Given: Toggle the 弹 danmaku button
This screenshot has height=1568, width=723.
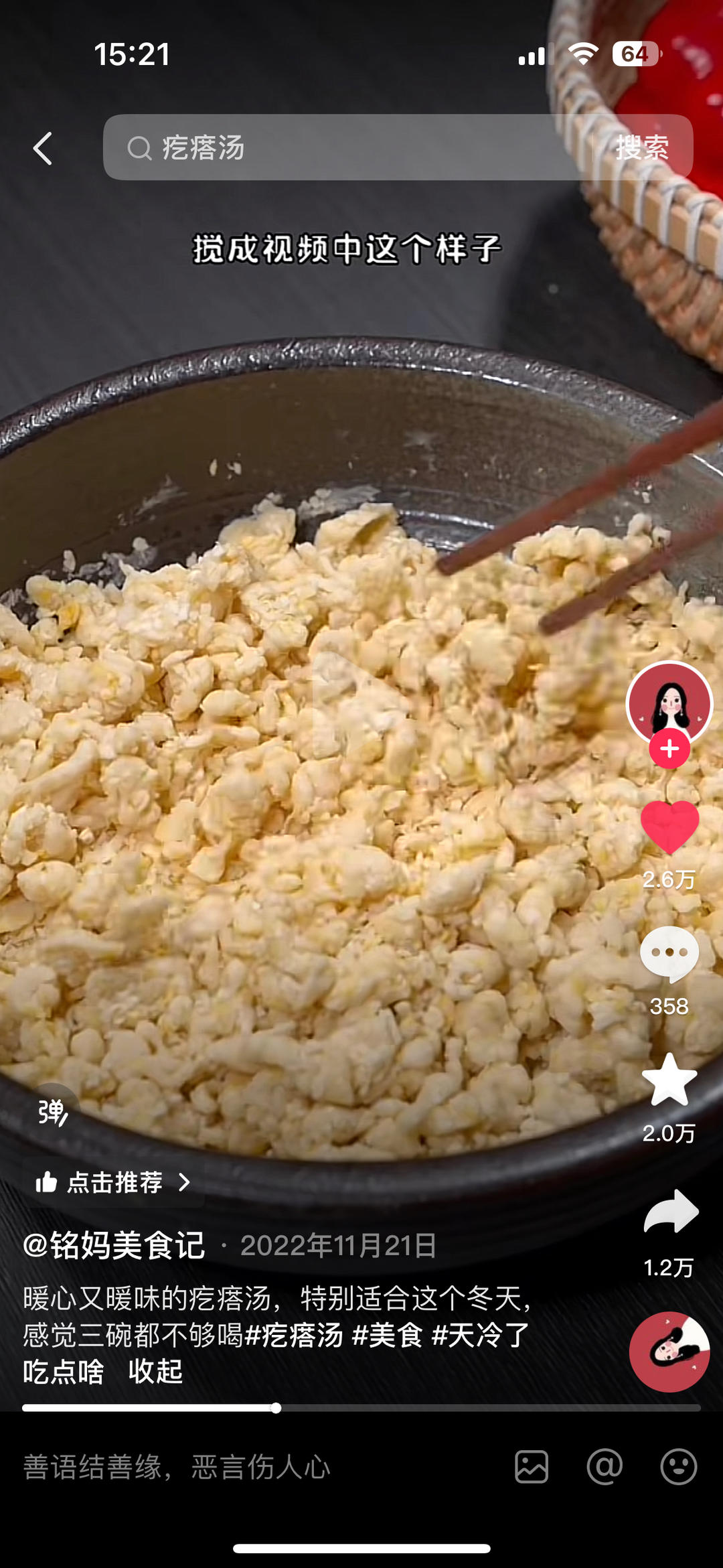Looking at the screenshot, I should (x=52, y=1113).
